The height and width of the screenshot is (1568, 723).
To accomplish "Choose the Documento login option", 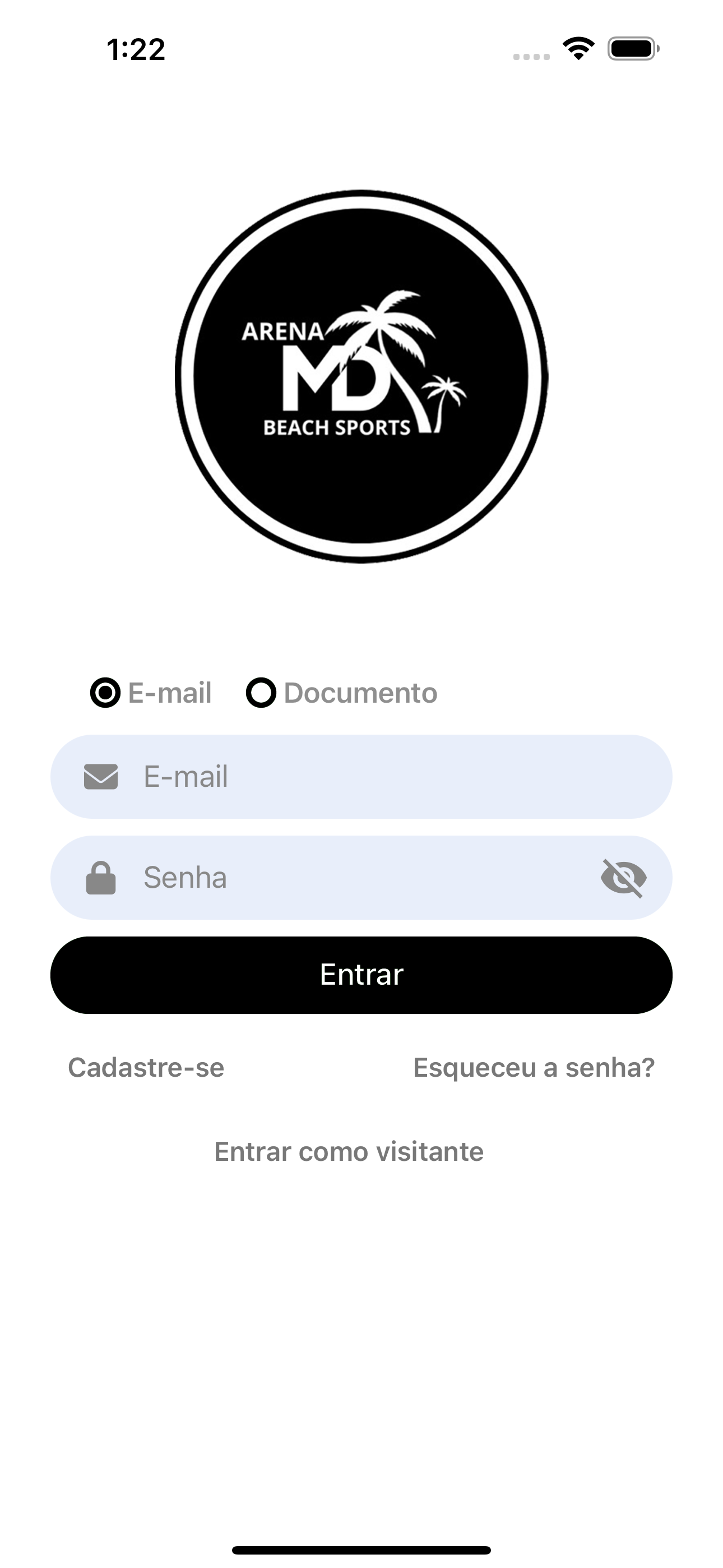I will [261, 693].
